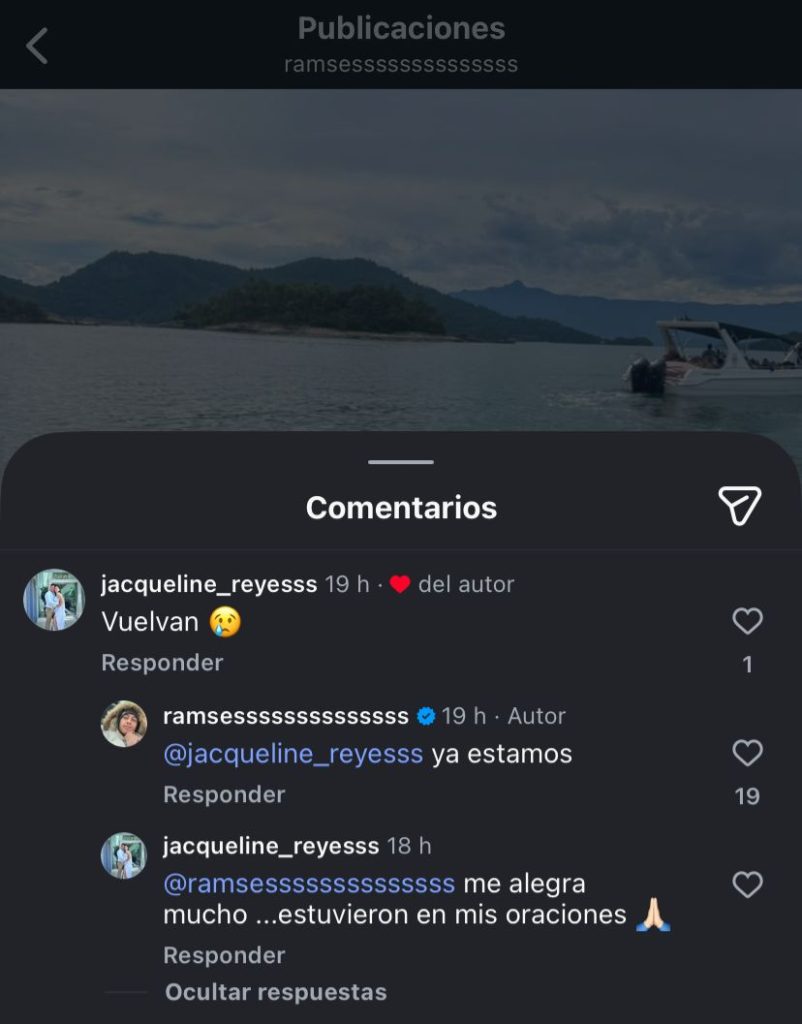The width and height of the screenshot is (802, 1024).
Task: Tap the @jacqueline_reyesss mention link
Action: 293,754
